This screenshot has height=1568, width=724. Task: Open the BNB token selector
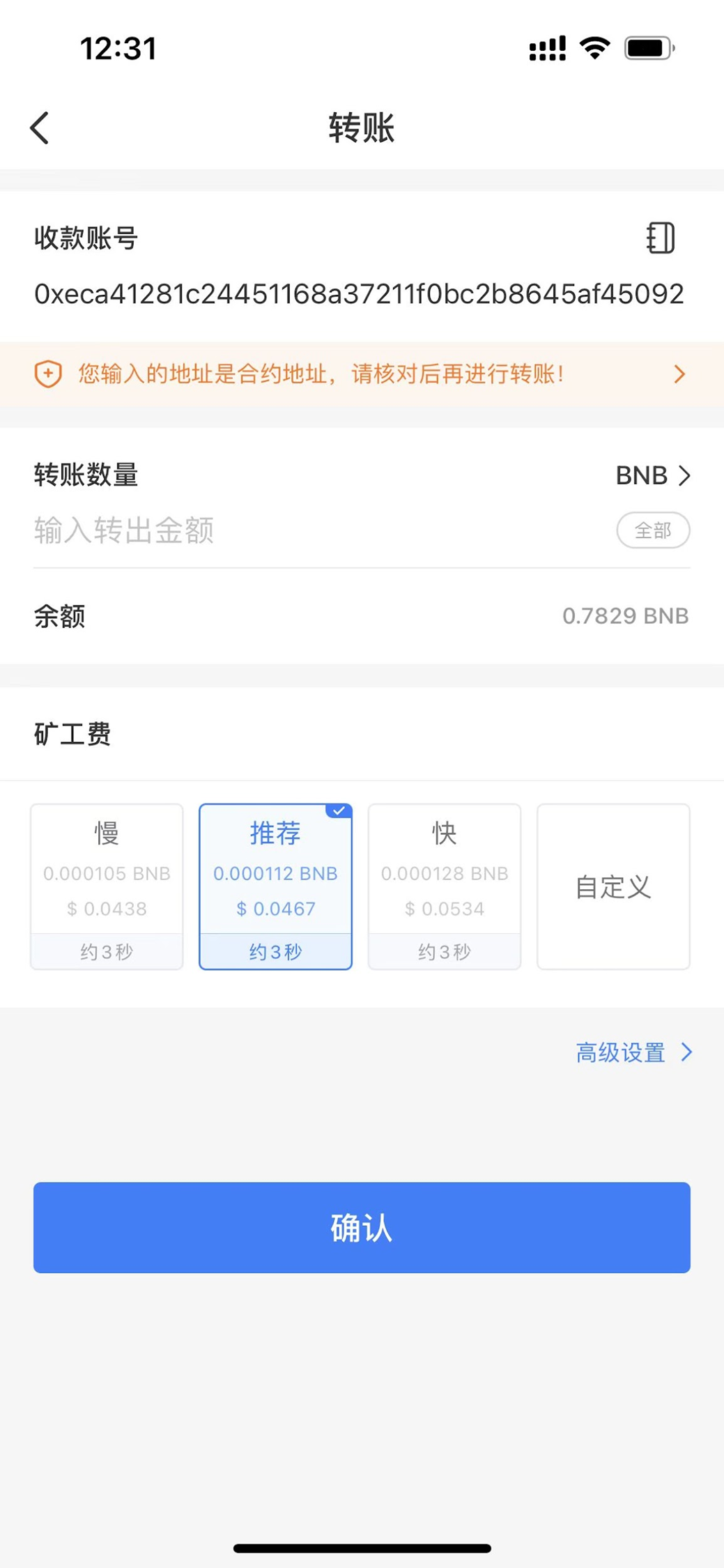tap(652, 475)
